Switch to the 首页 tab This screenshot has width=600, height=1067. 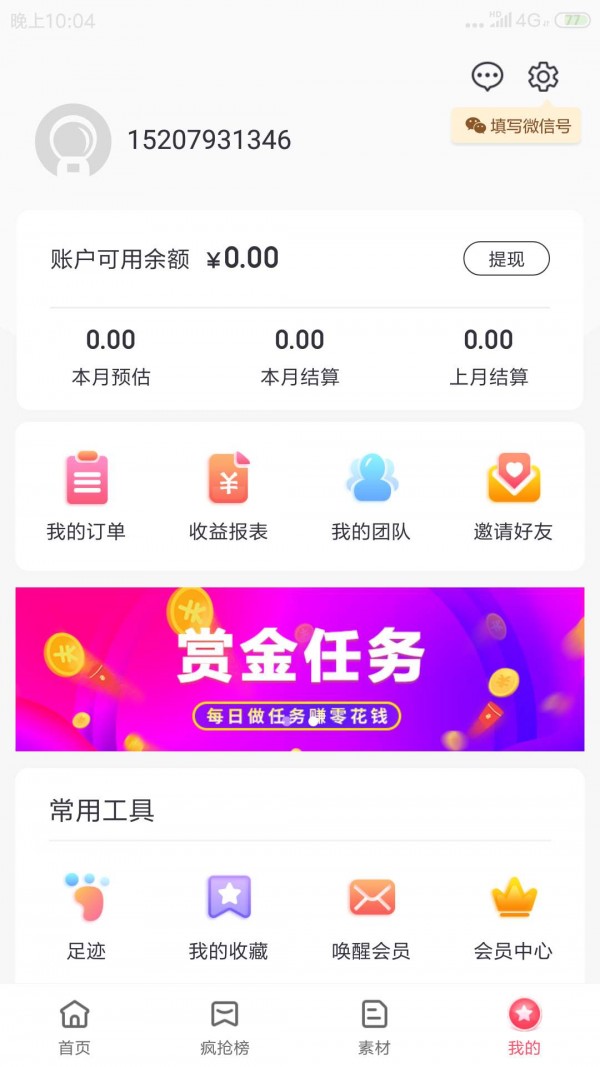[75, 1026]
